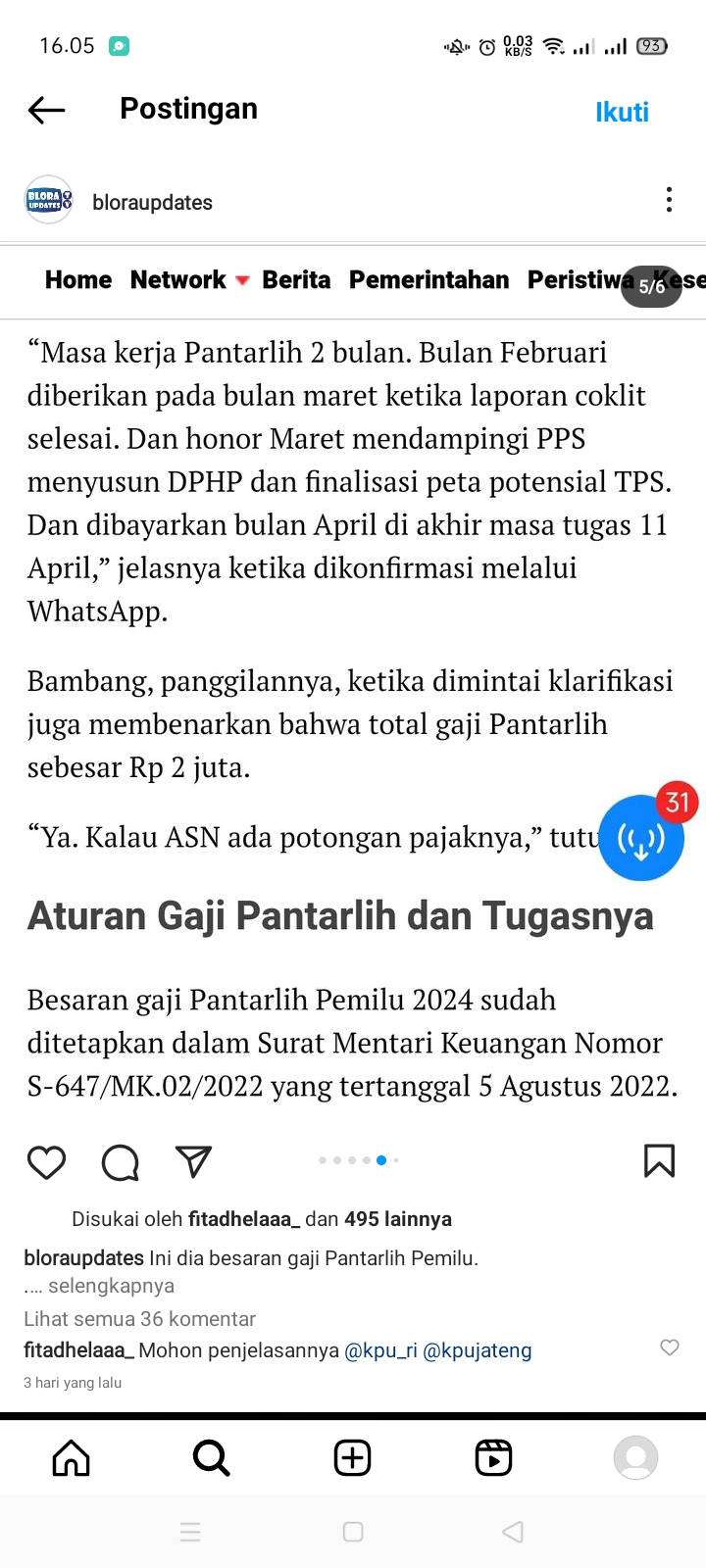Tap the system back button

[513, 1532]
